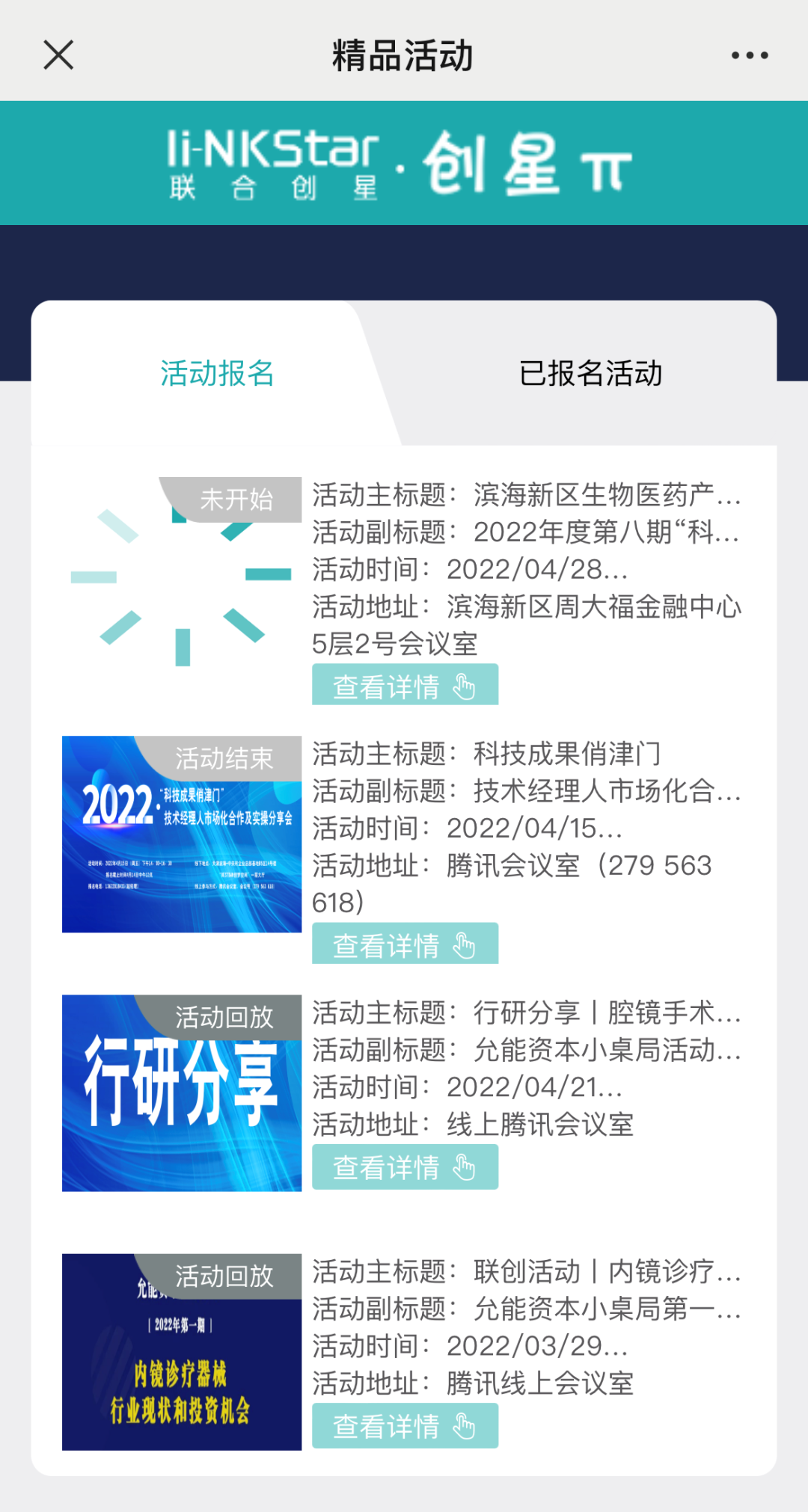Select the 活动报名 tab

click(219, 375)
